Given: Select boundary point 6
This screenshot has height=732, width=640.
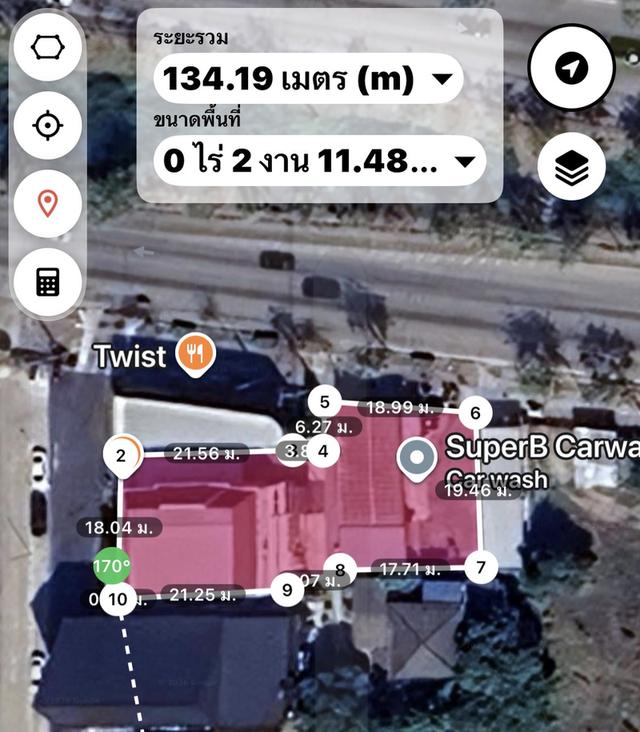Looking at the screenshot, I should [x=475, y=412].
